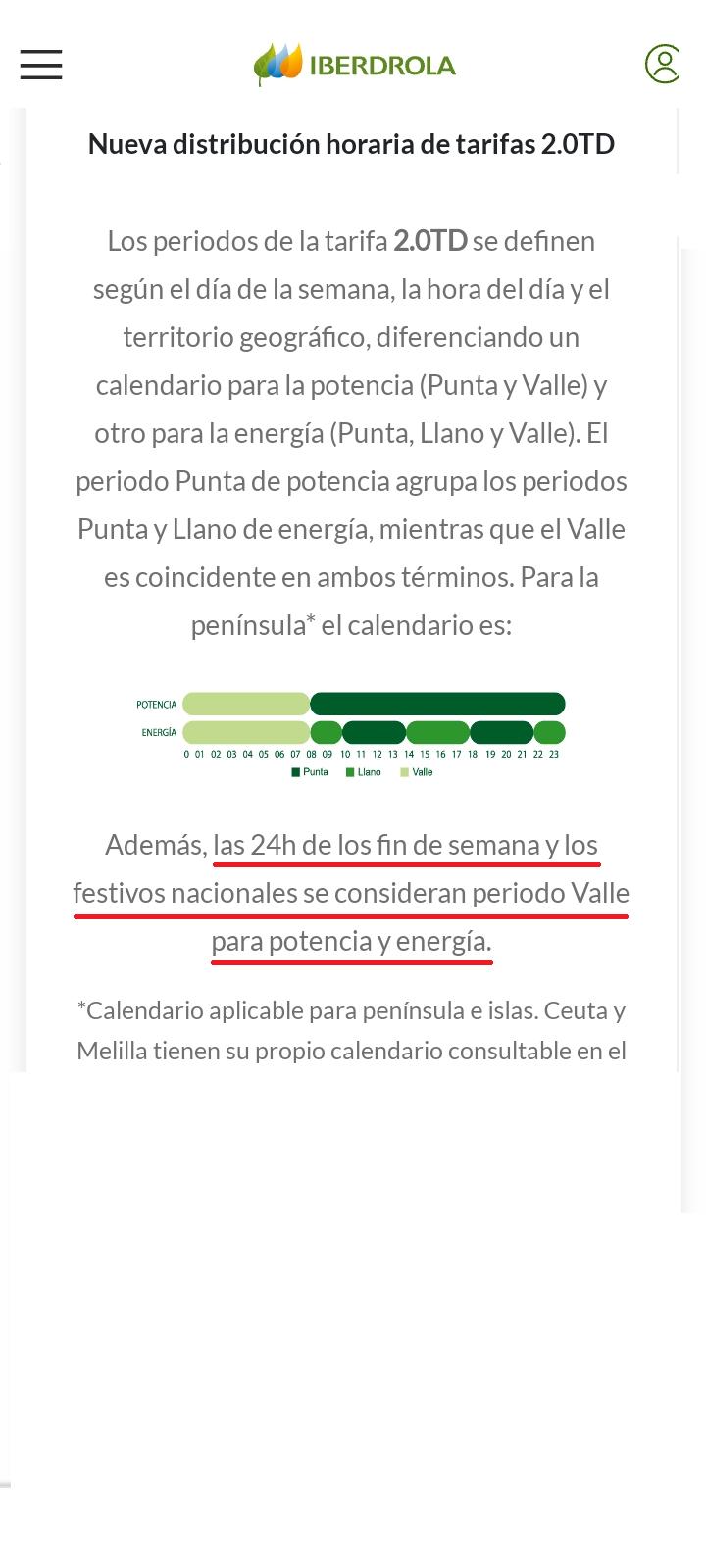Open the hamburger navigation menu
706x1568 pixels.
(41, 65)
